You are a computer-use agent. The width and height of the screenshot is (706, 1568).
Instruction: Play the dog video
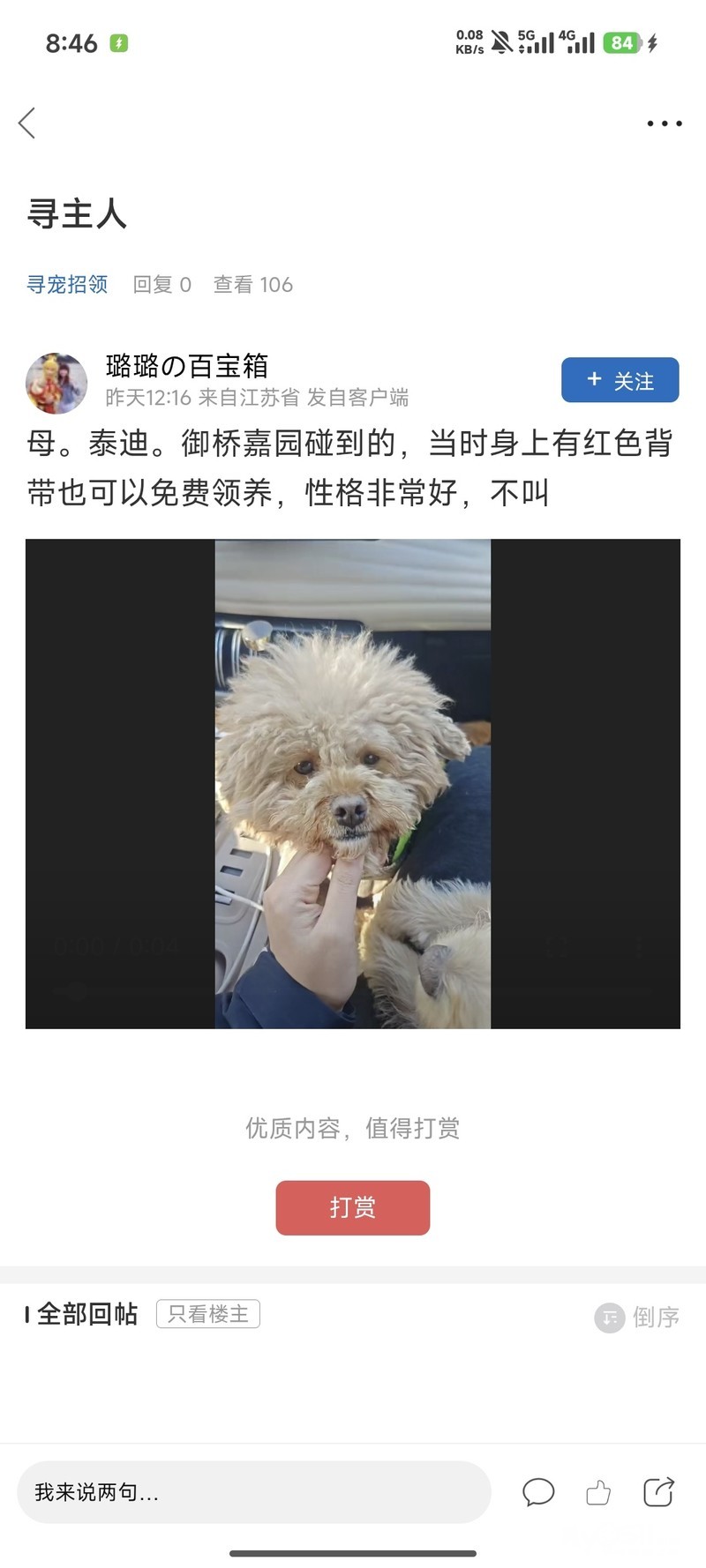[x=353, y=783]
